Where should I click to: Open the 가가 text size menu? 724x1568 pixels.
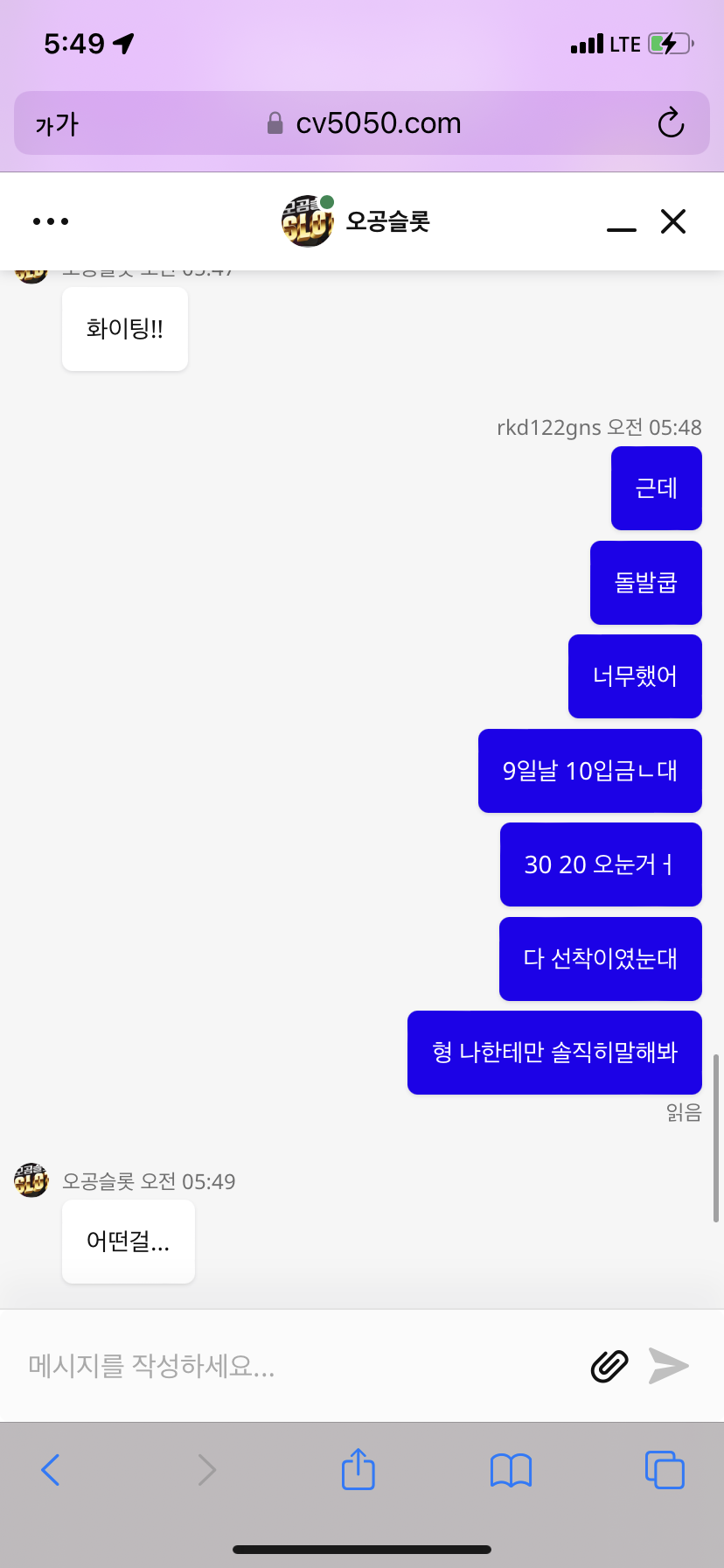(x=57, y=124)
